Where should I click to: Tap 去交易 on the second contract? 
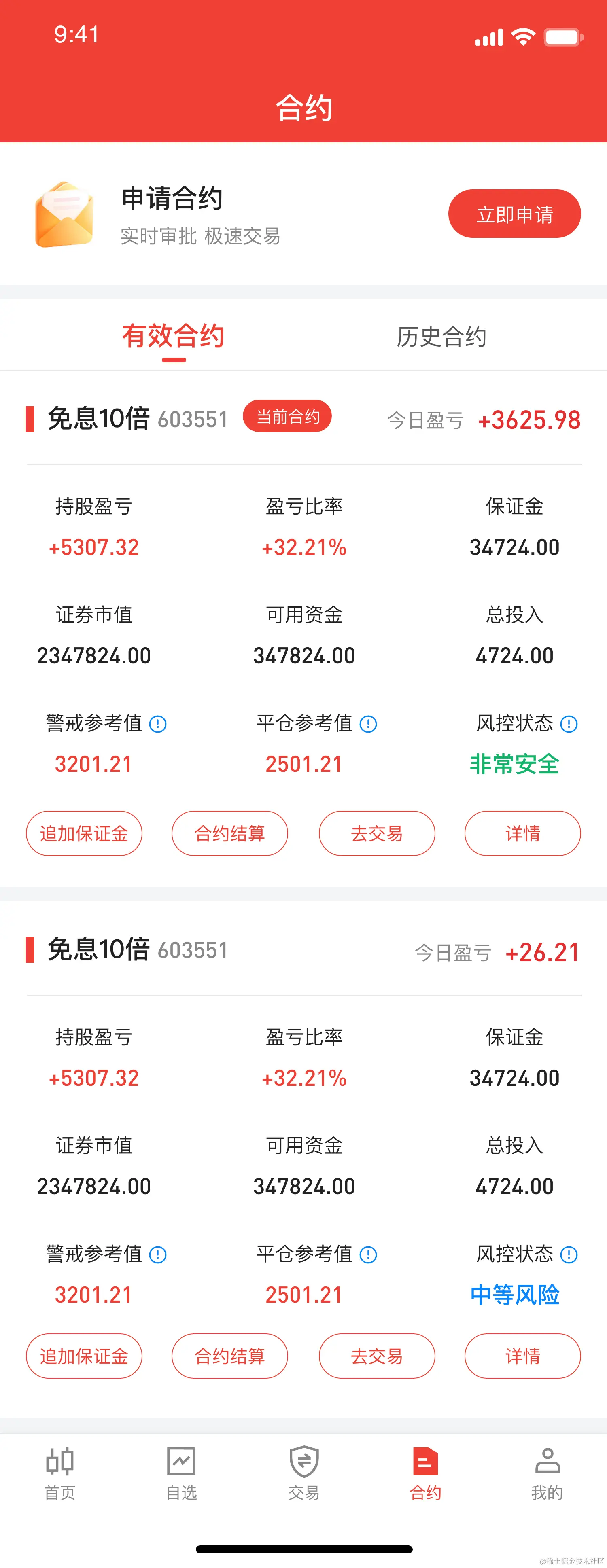tap(377, 1356)
